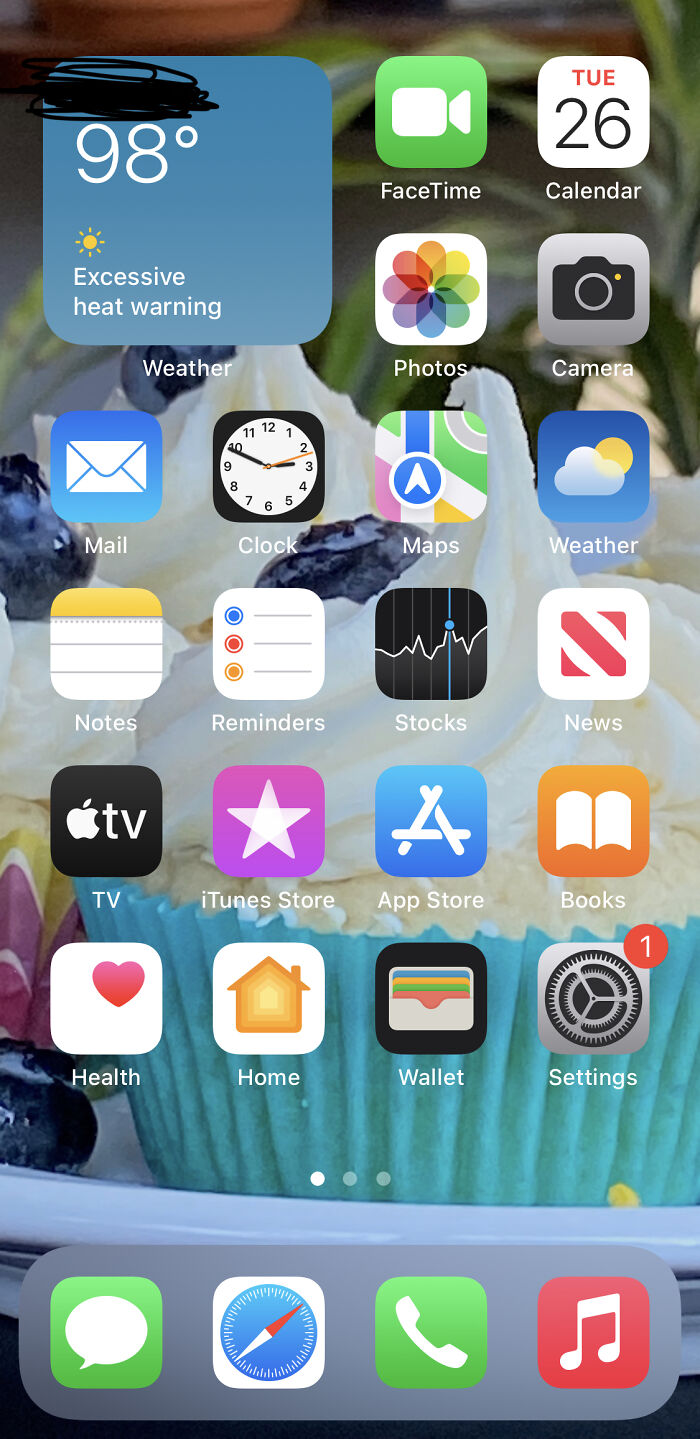Viewport: 700px width, 1439px height.
Task: Open Settings with the notification badge
Action: [x=593, y=998]
